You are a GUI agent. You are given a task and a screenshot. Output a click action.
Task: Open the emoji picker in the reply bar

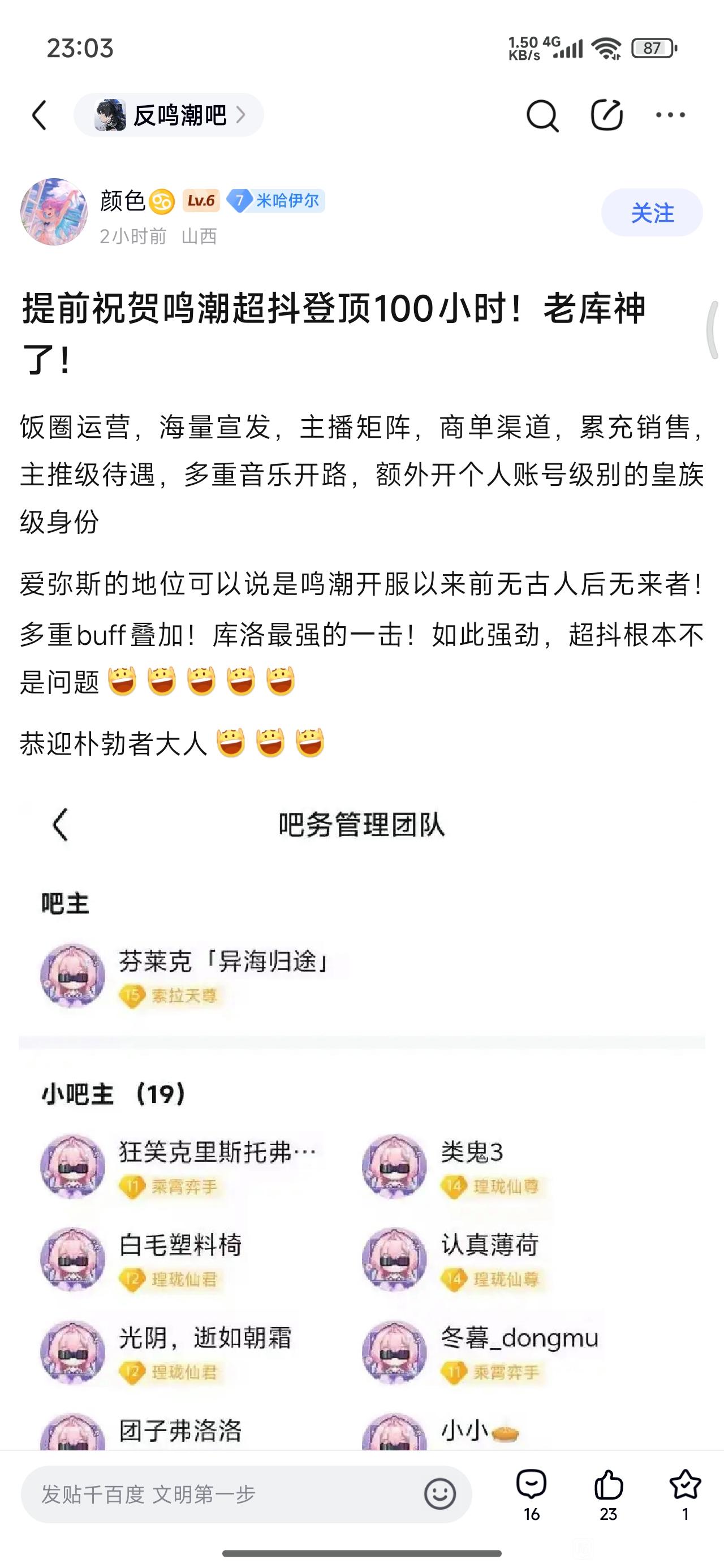[x=439, y=1494]
